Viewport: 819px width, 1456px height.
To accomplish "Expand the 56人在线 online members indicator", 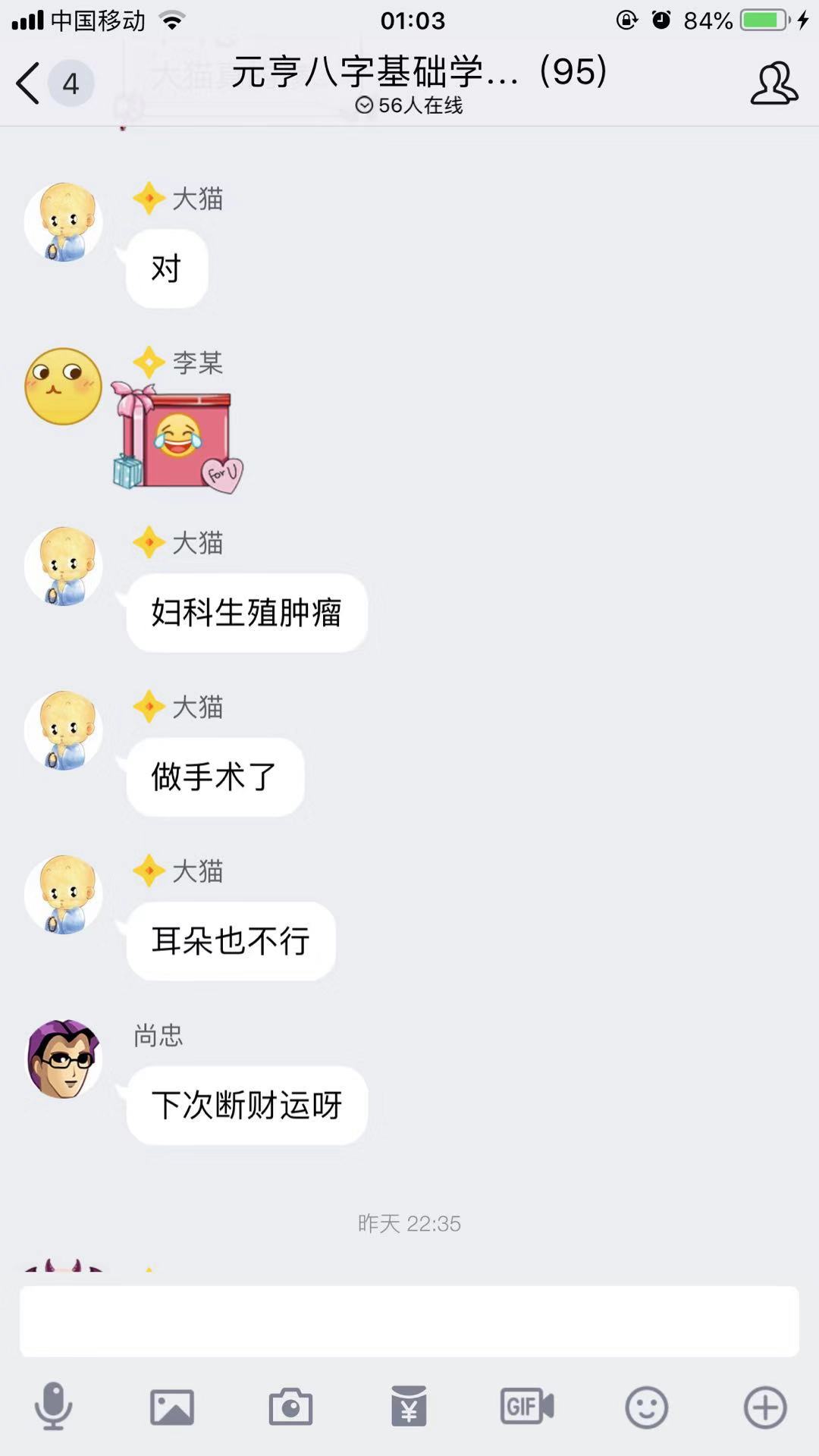I will click(409, 105).
